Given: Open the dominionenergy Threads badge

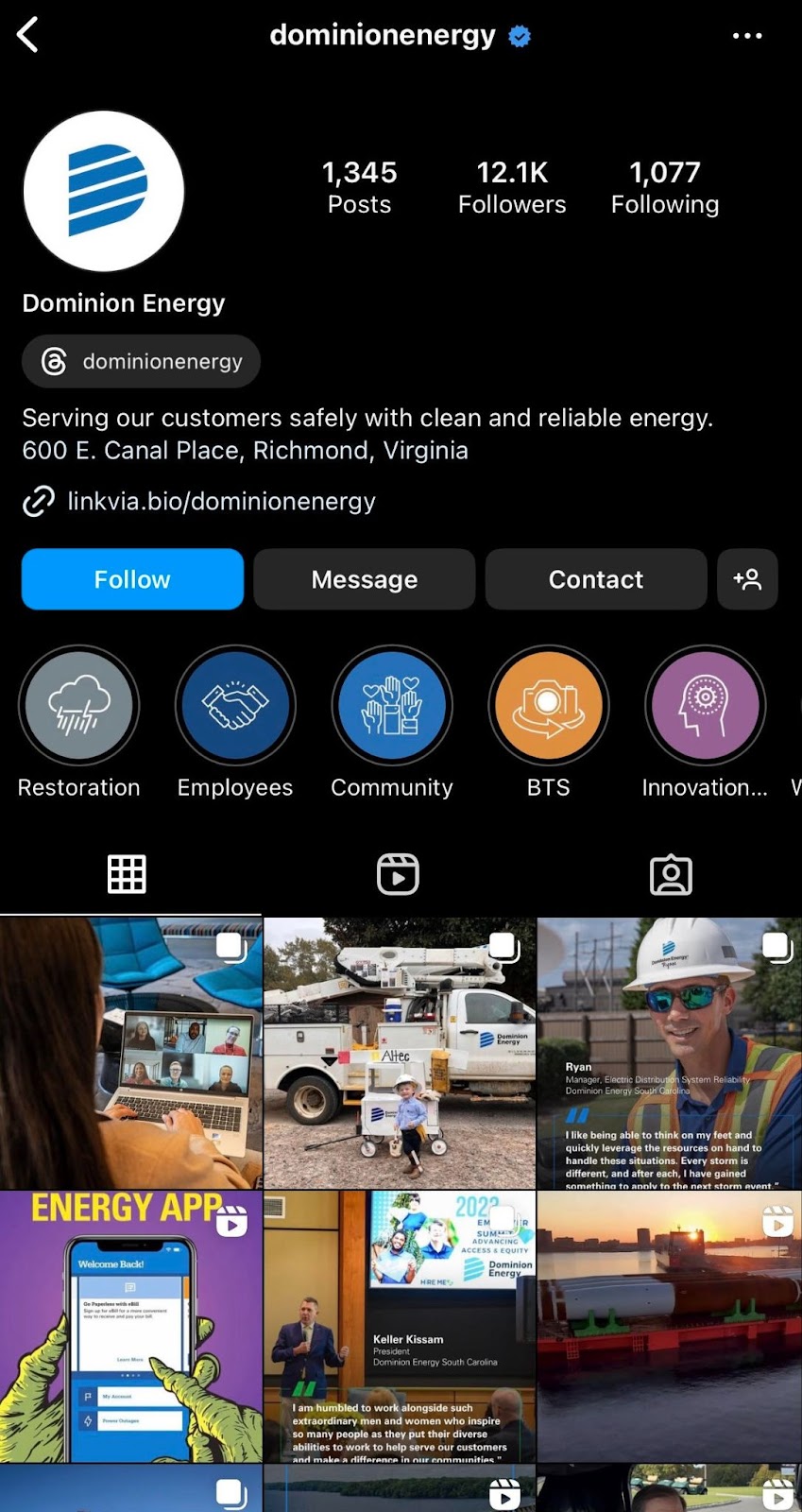Looking at the screenshot, I should tap(142, 361).
